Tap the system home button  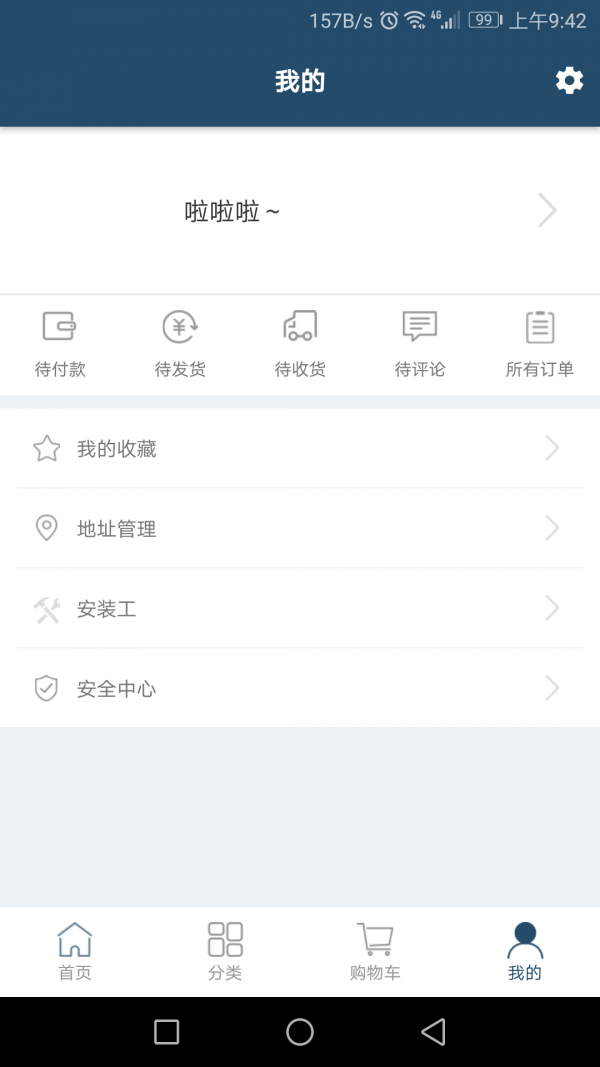point(300,1032)
